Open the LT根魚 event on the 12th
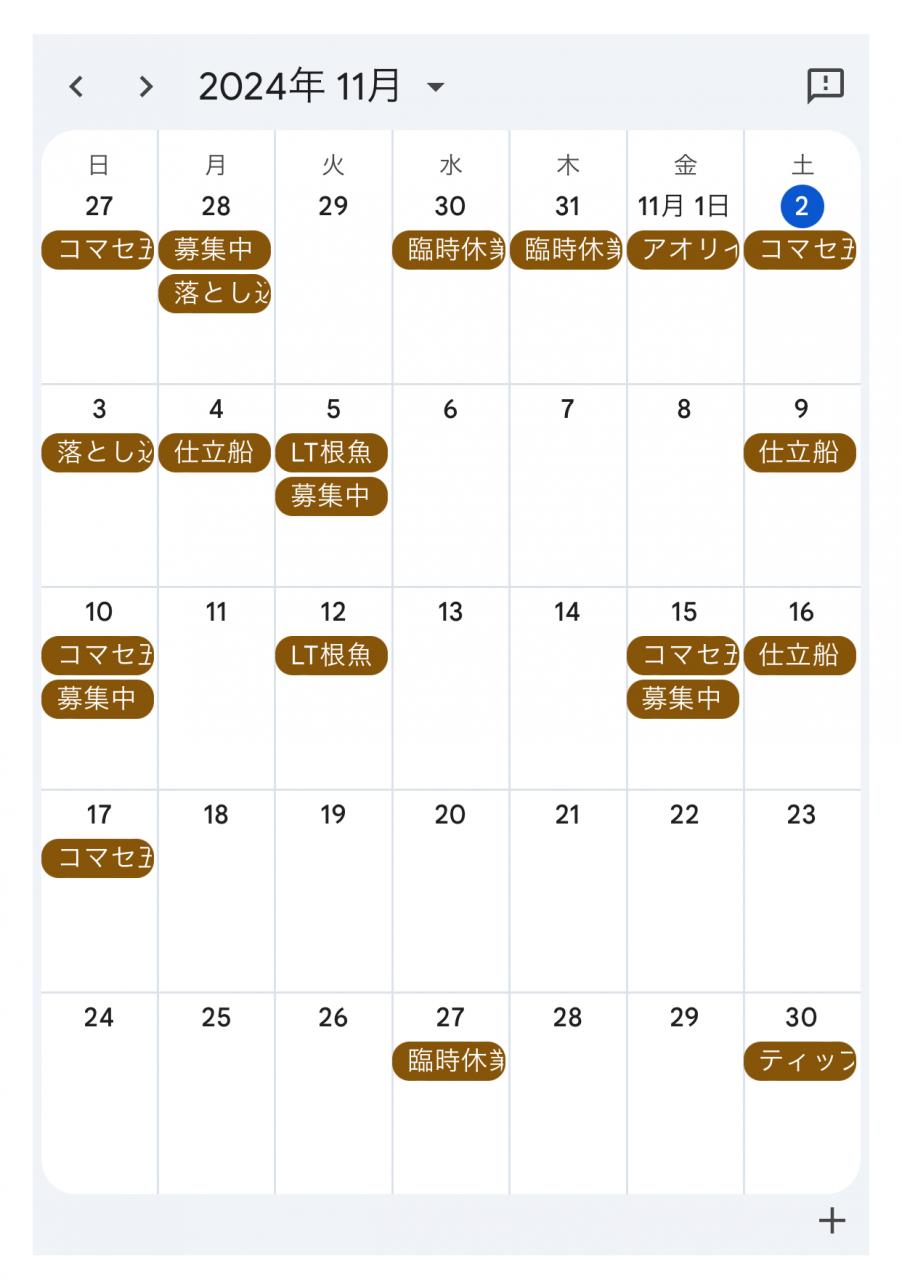The height and width of the screenshot is (1280, 902). 332,656
